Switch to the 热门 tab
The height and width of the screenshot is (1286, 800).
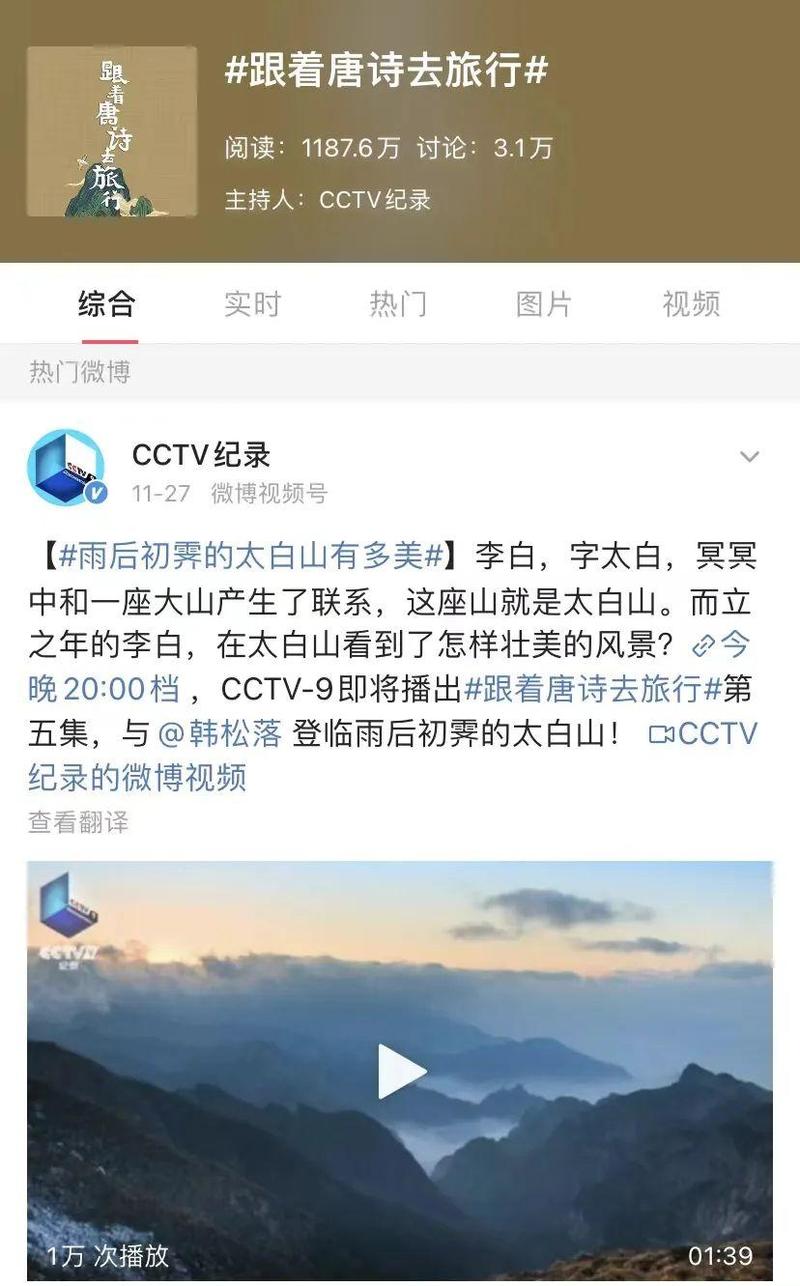tap(398, 304)
